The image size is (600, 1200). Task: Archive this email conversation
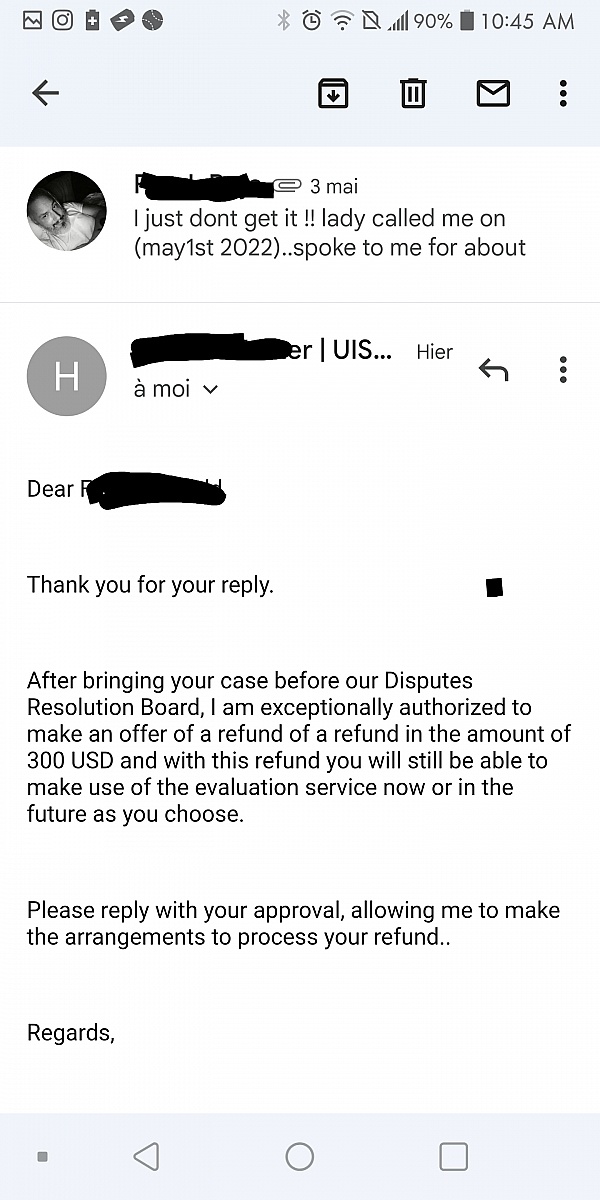[x=332, y=94]
